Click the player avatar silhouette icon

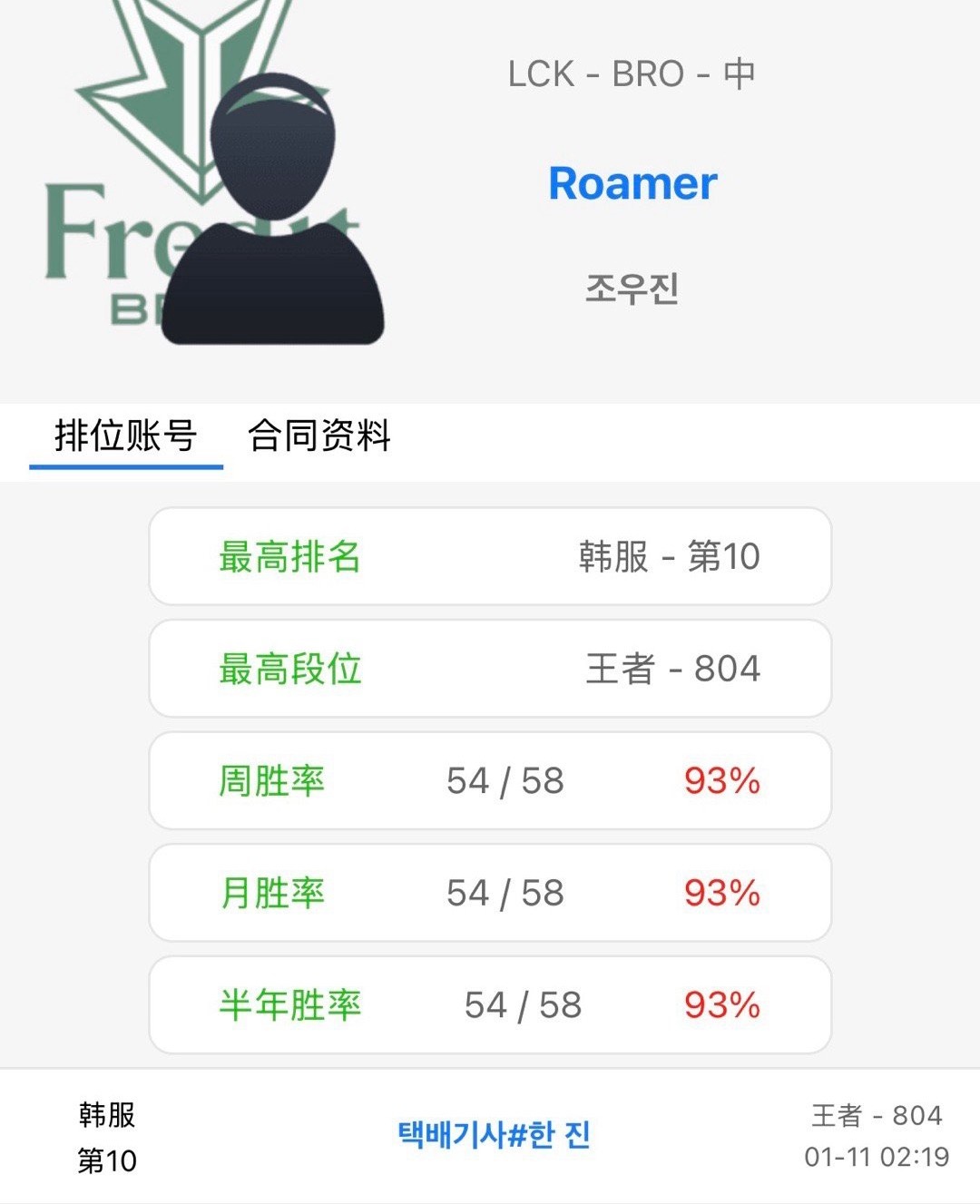point(272,218)
